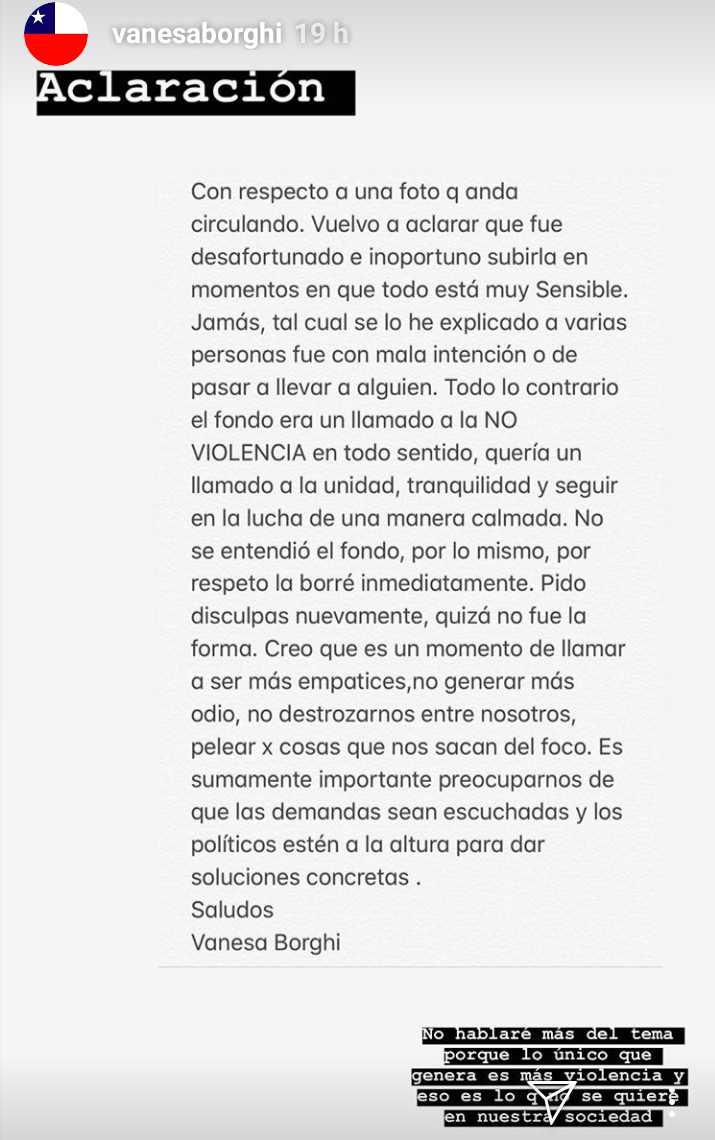
Task: Open vanesaborghi's profile picture
Action: click(x=56, y=35)
